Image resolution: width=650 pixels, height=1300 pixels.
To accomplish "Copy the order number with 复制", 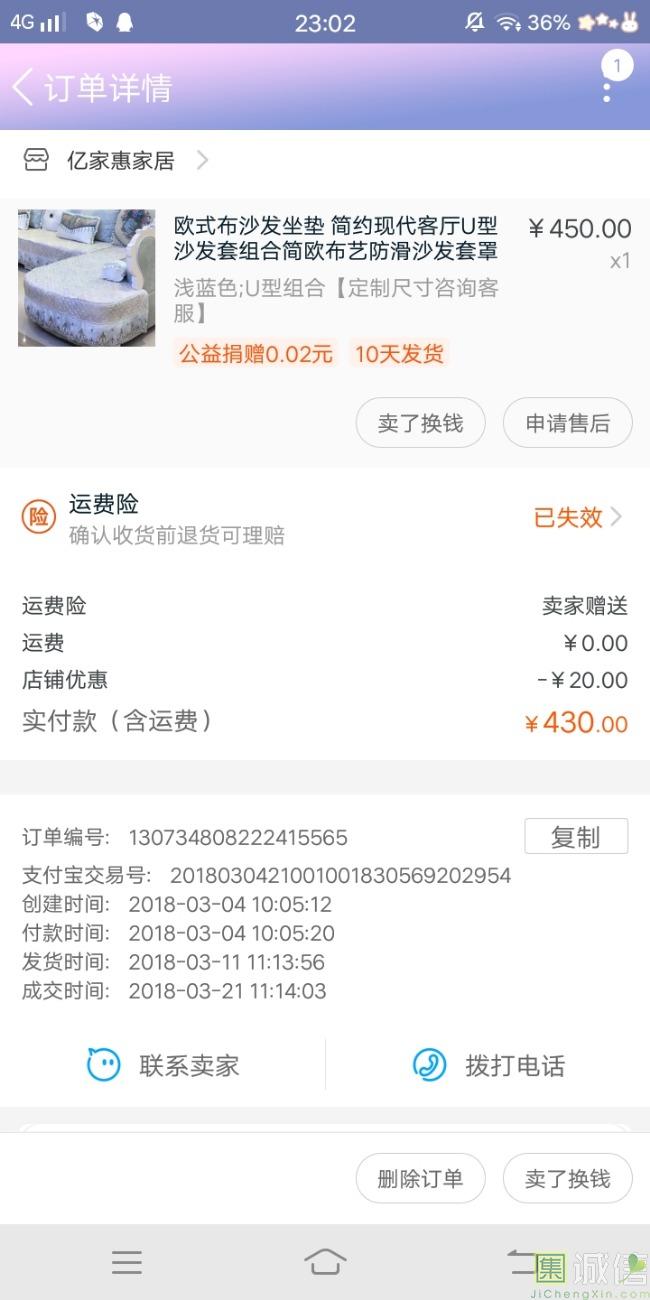I will coord(576,837).
